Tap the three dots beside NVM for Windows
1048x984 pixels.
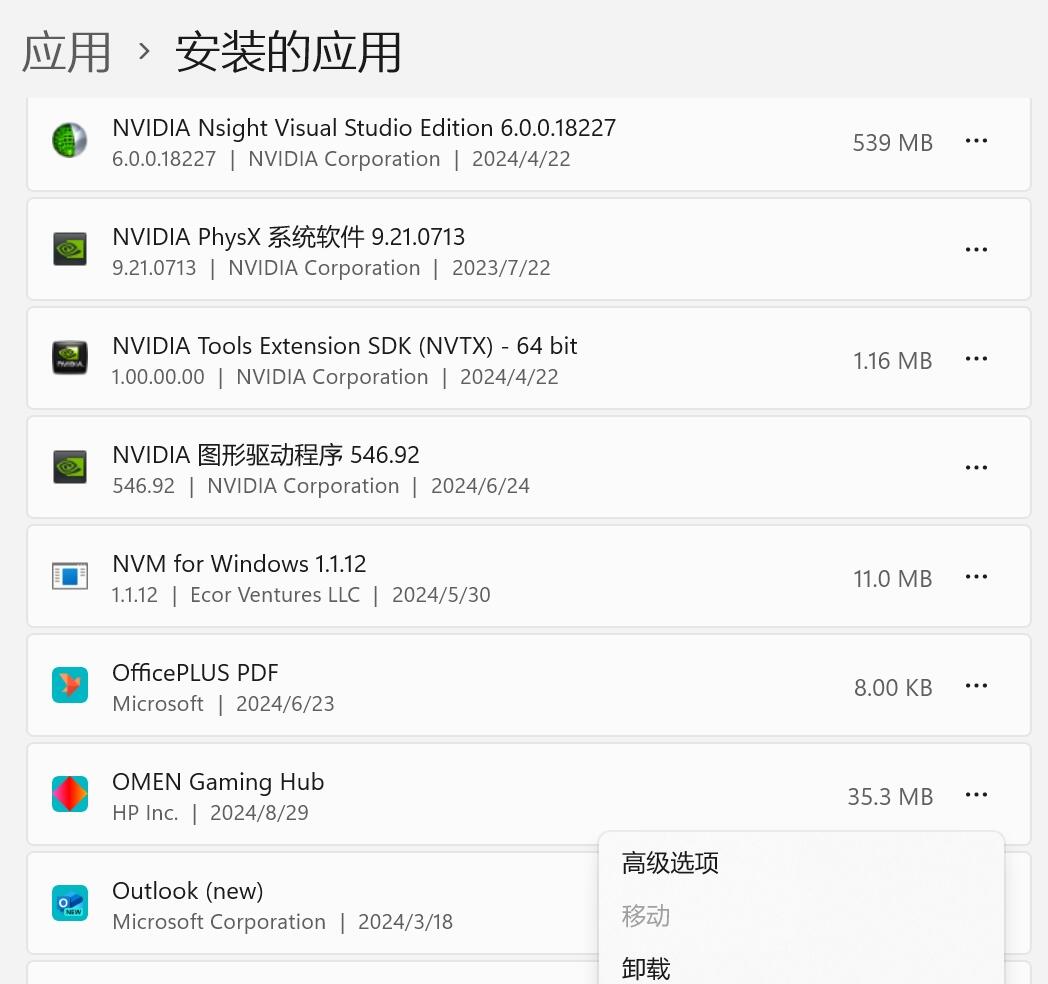pyautogui.click(x=976, y=577)
